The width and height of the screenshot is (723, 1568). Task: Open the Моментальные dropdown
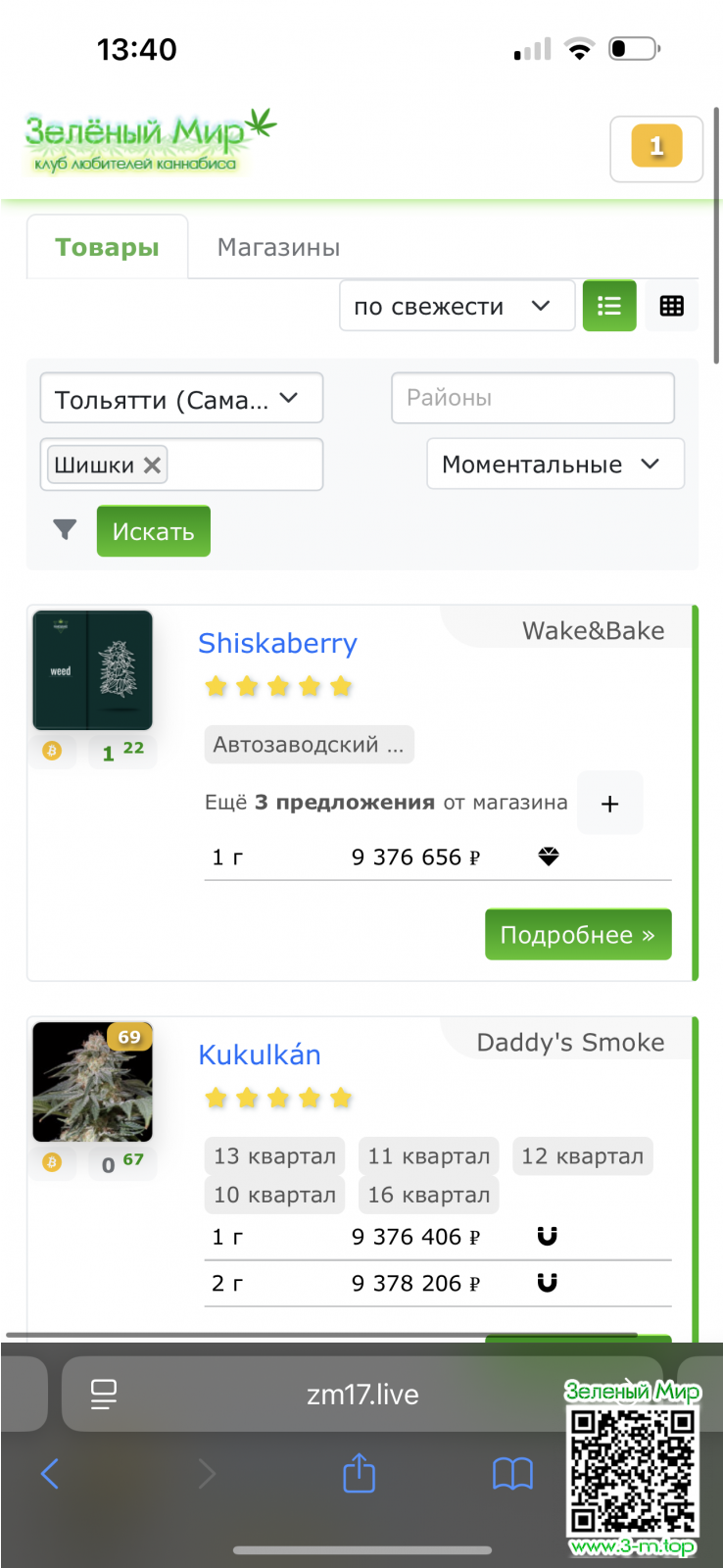click(554, 465)
